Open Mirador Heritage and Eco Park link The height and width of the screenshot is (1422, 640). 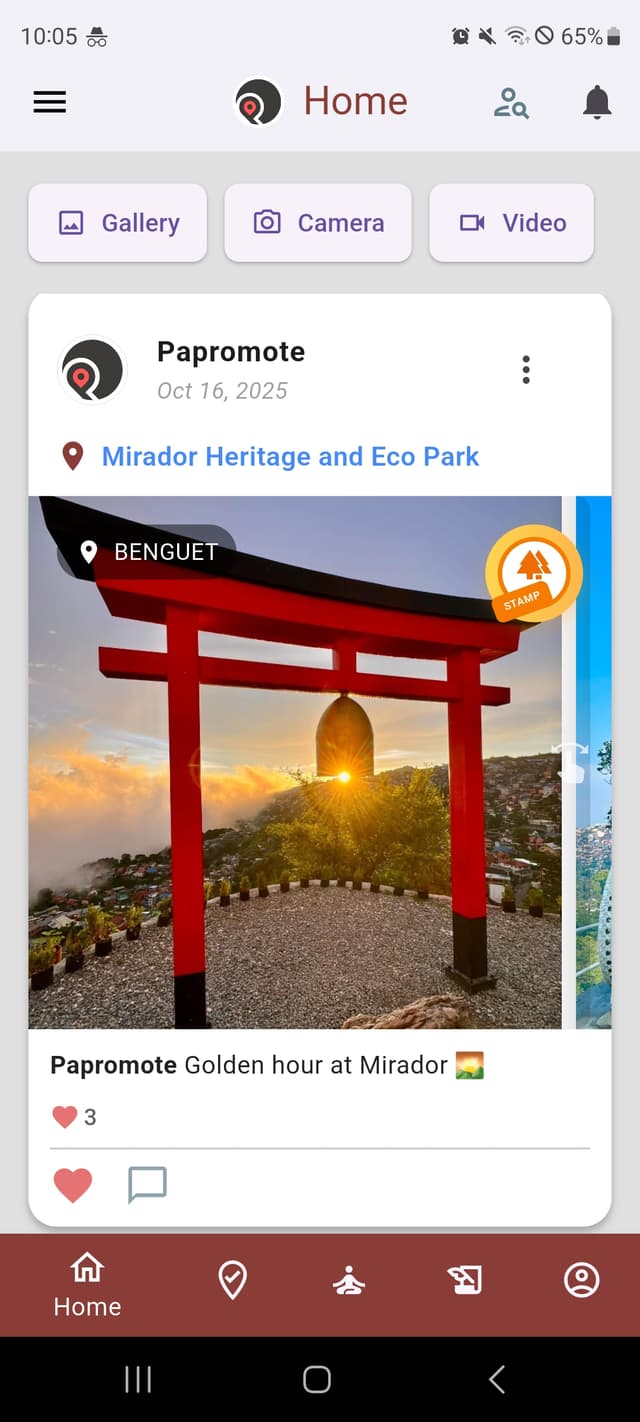tap(290, 457)
